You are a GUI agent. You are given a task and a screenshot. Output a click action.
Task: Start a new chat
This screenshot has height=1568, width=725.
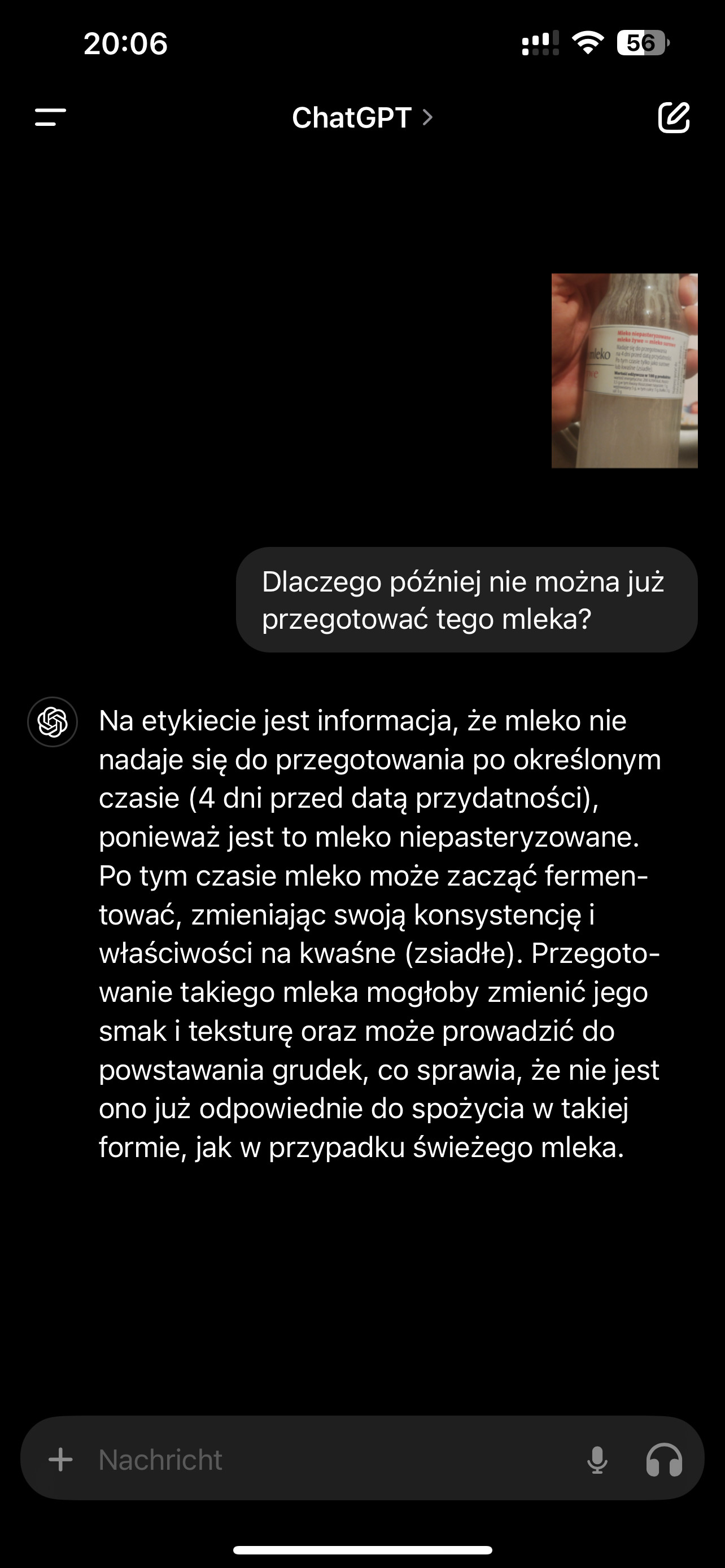pyautogui.click(x=673, y=117)
